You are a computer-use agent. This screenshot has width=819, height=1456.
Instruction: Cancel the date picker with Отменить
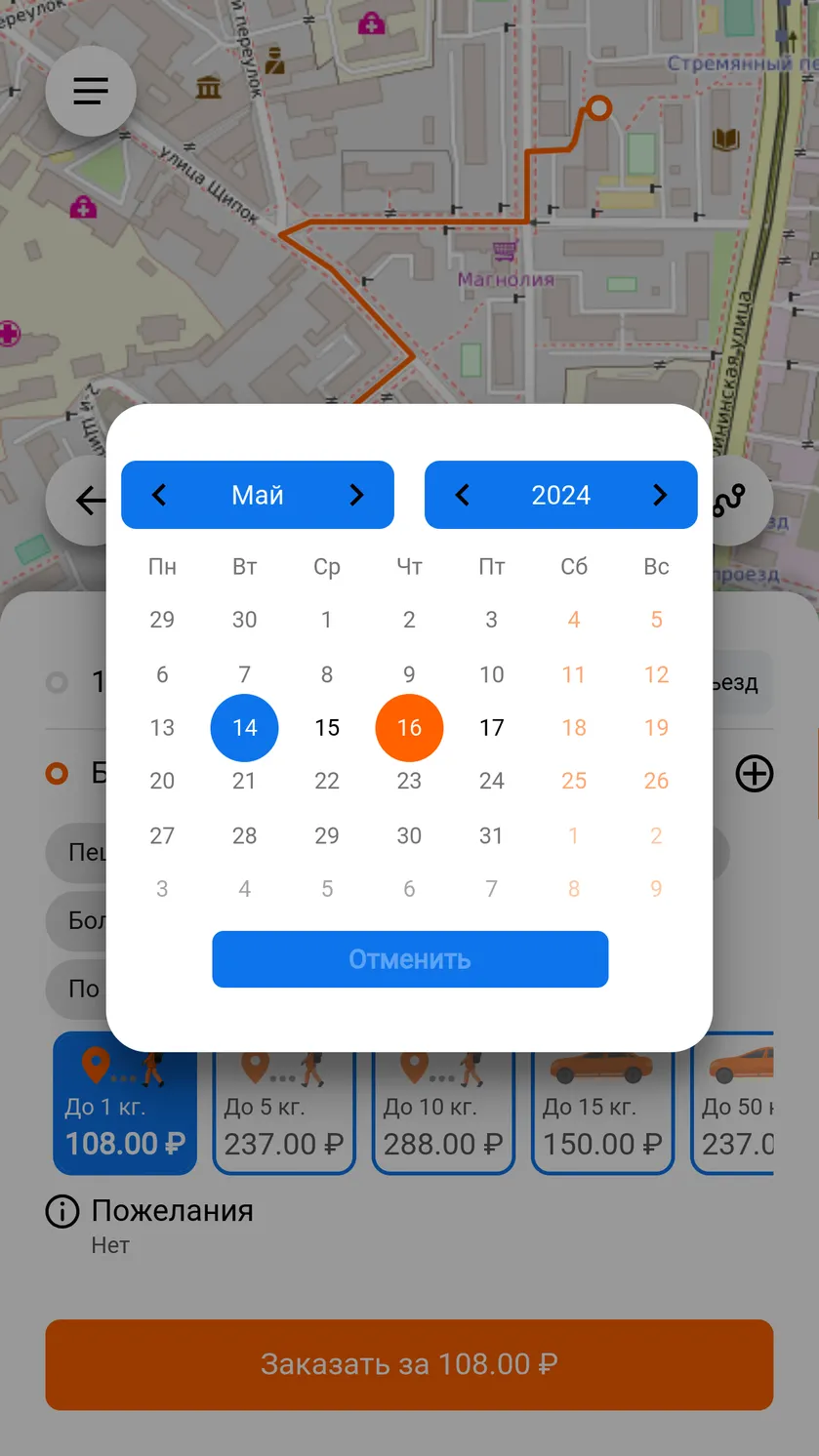(410, 959)
